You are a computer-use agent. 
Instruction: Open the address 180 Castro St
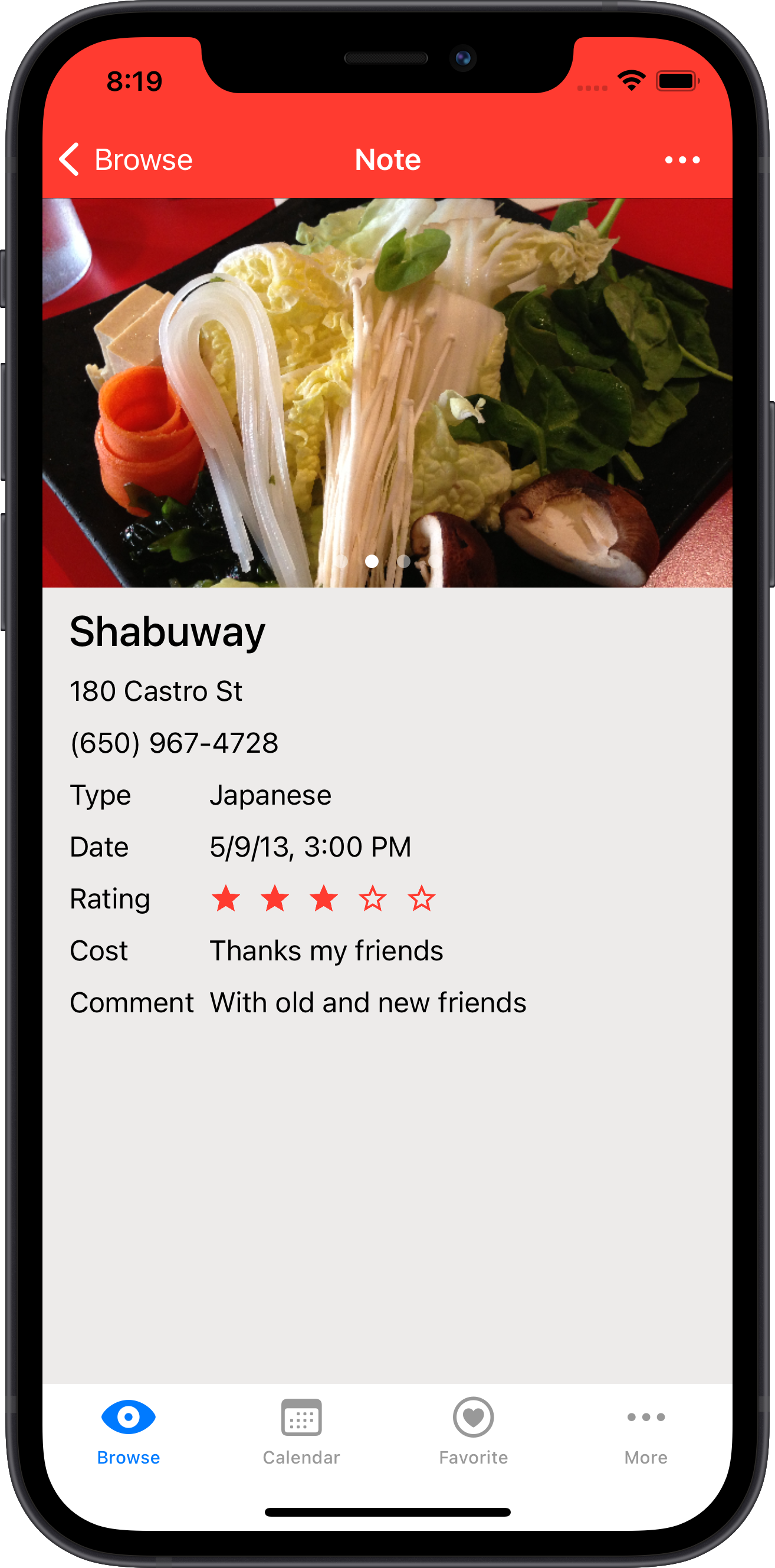(156, 691)
